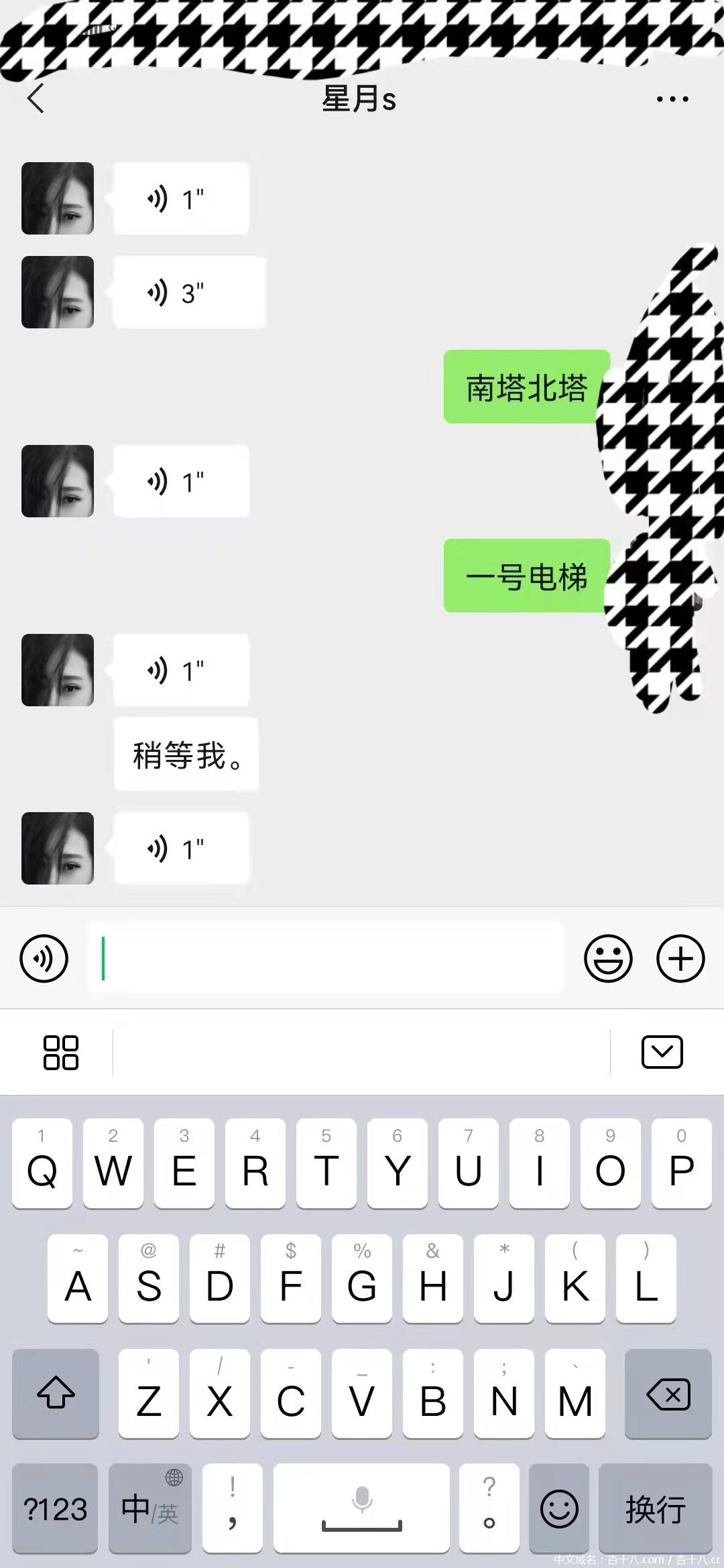Switch keyboard to ?123 symbols
724x1568 pixels.
coord(56,1509)
